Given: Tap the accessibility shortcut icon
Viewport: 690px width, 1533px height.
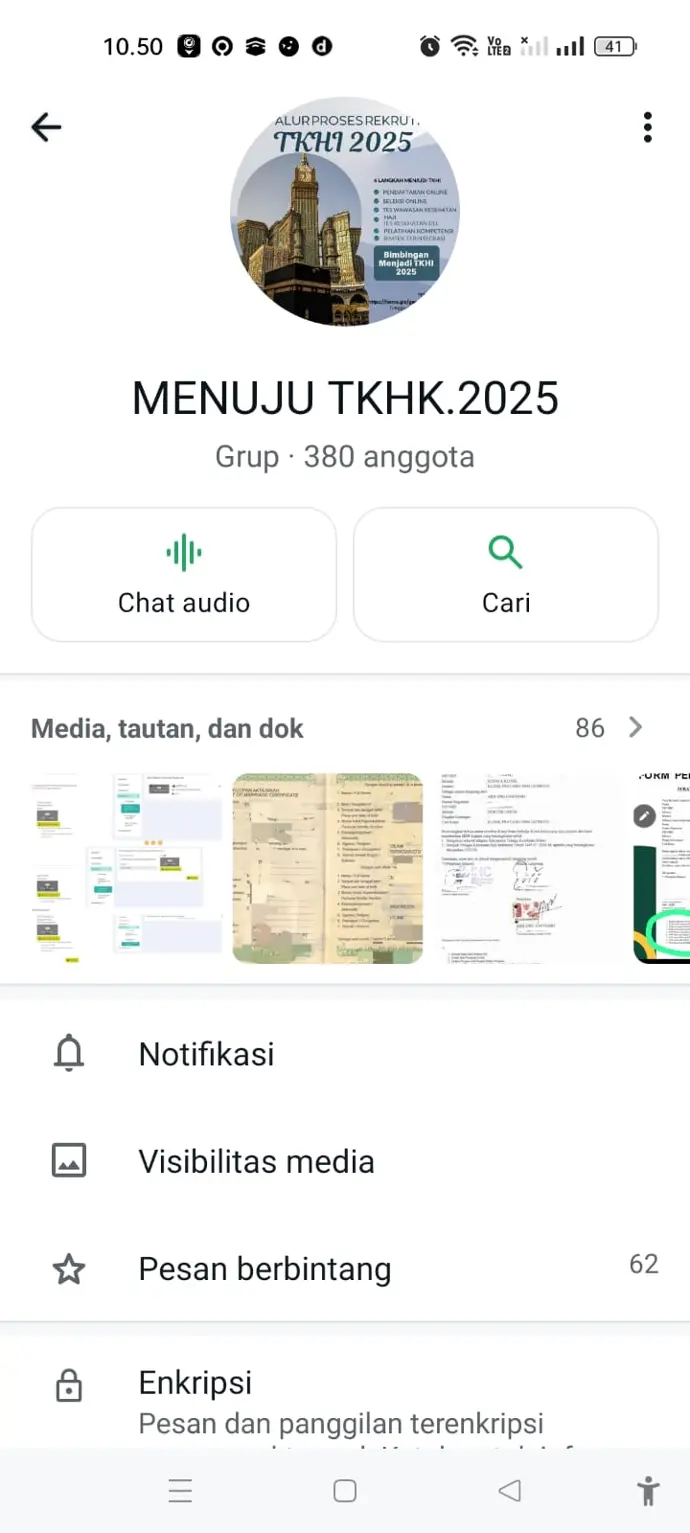Looking at the screenshot, I should coord(648,1491).
